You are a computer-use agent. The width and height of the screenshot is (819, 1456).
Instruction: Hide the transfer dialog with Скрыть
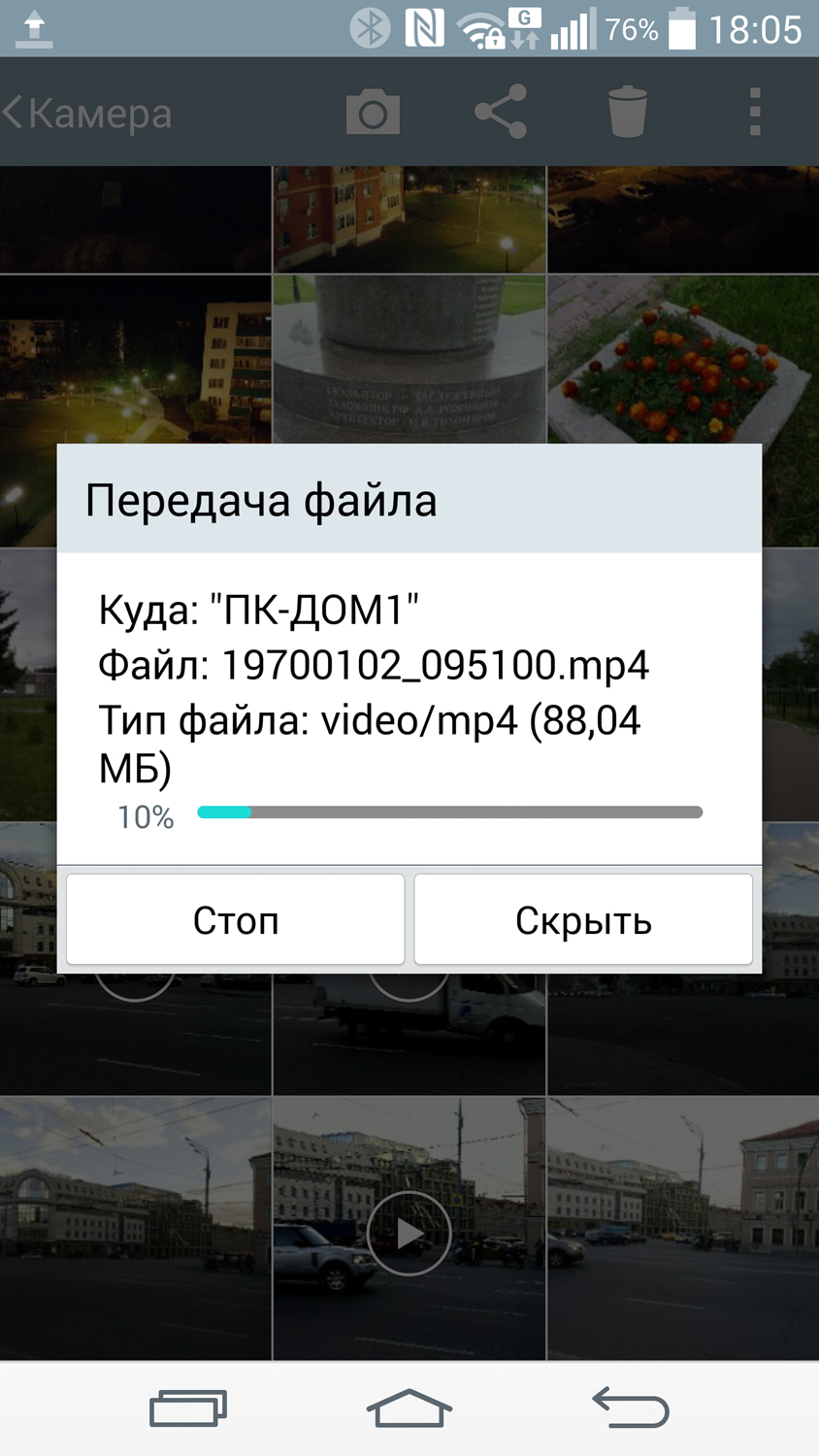click(x=583, y=919)
